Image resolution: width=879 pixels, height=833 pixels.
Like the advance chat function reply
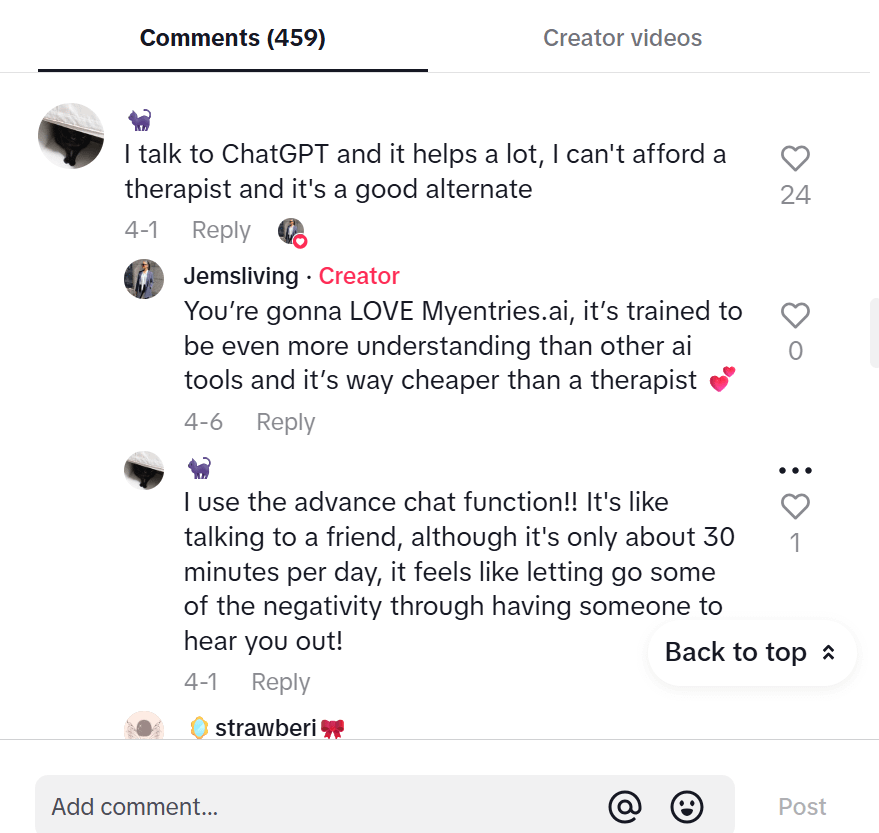pyautogui.click(x=795, y=507)
